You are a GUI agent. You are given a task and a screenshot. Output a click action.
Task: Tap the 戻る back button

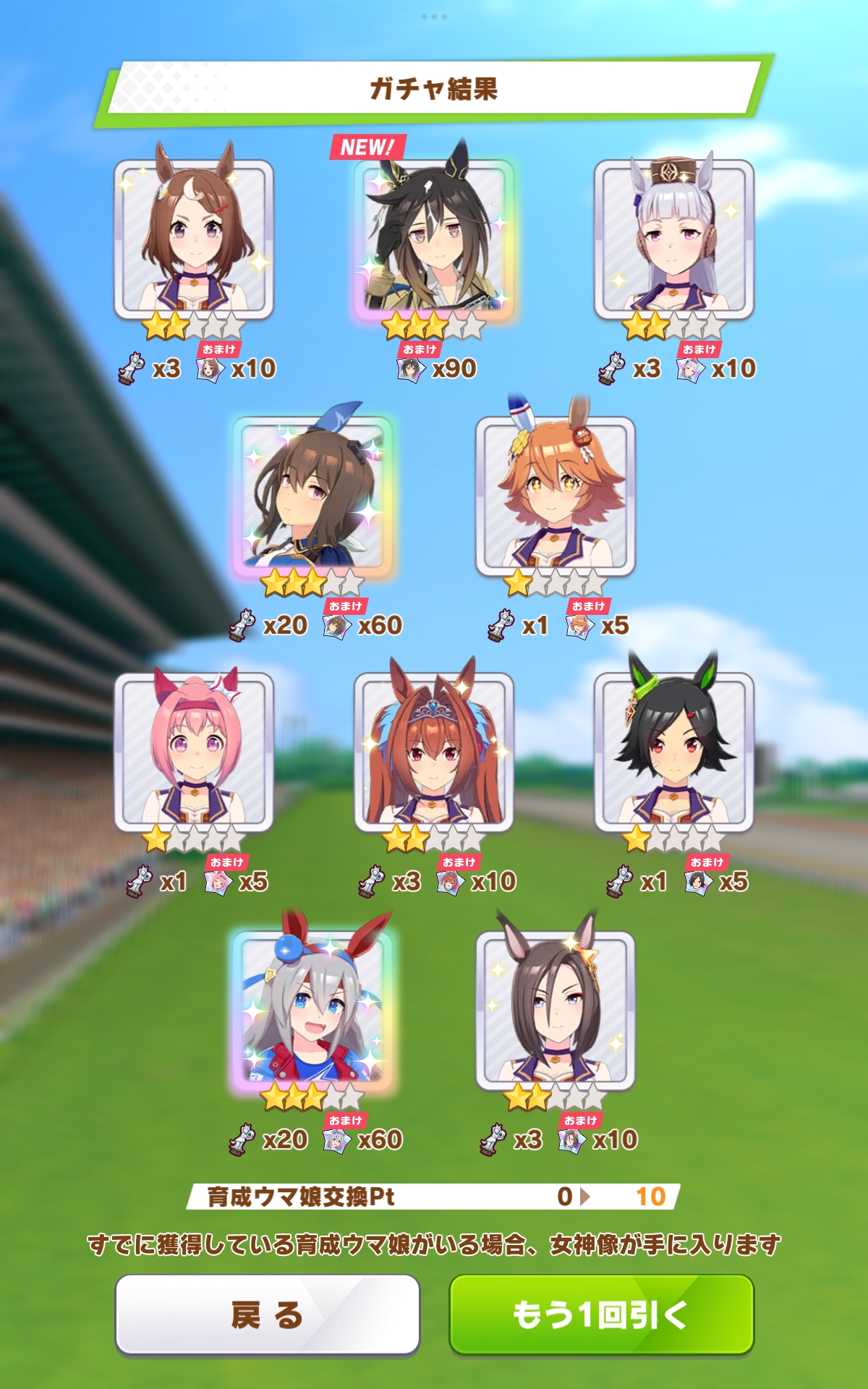[x=268, y=1314]
